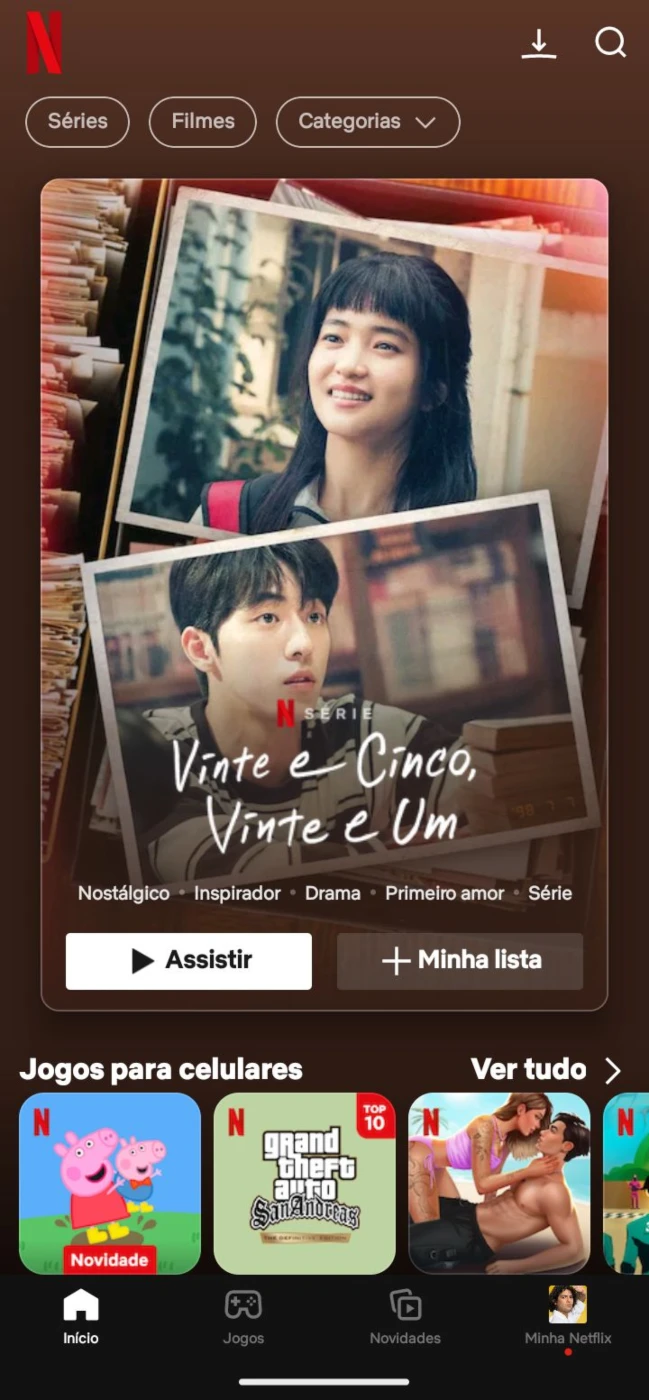
Task: Open the Grand Theft Auto San Andreas game
Action: (x=304, y=1183)
